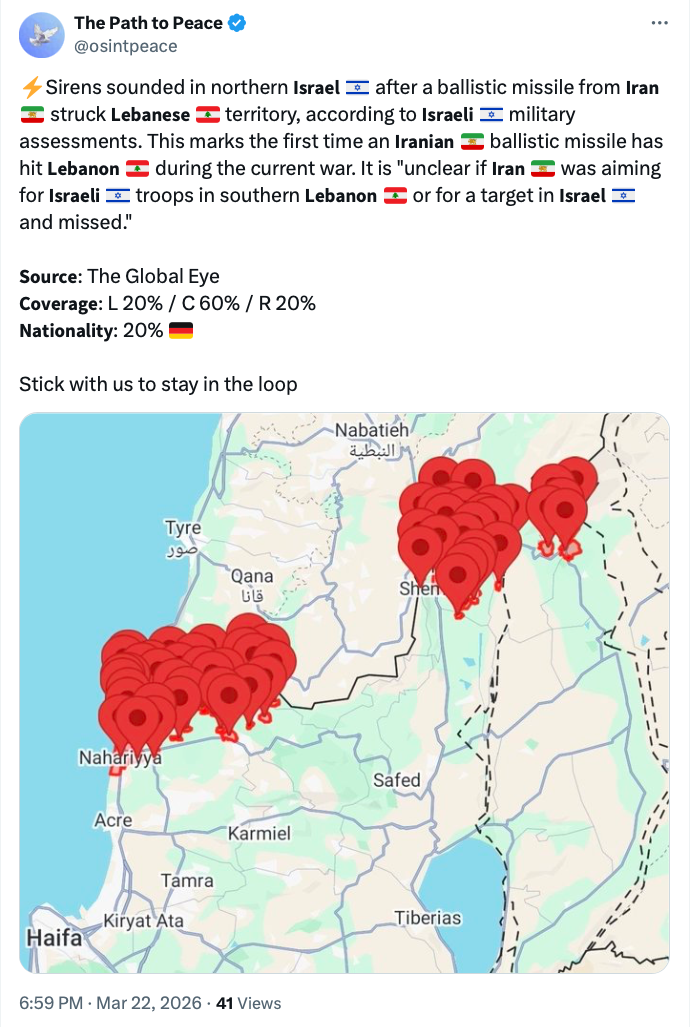This screenshot has height=1027, width=693.
Task: Open the @osintpeace handle link
Action: 126,46
